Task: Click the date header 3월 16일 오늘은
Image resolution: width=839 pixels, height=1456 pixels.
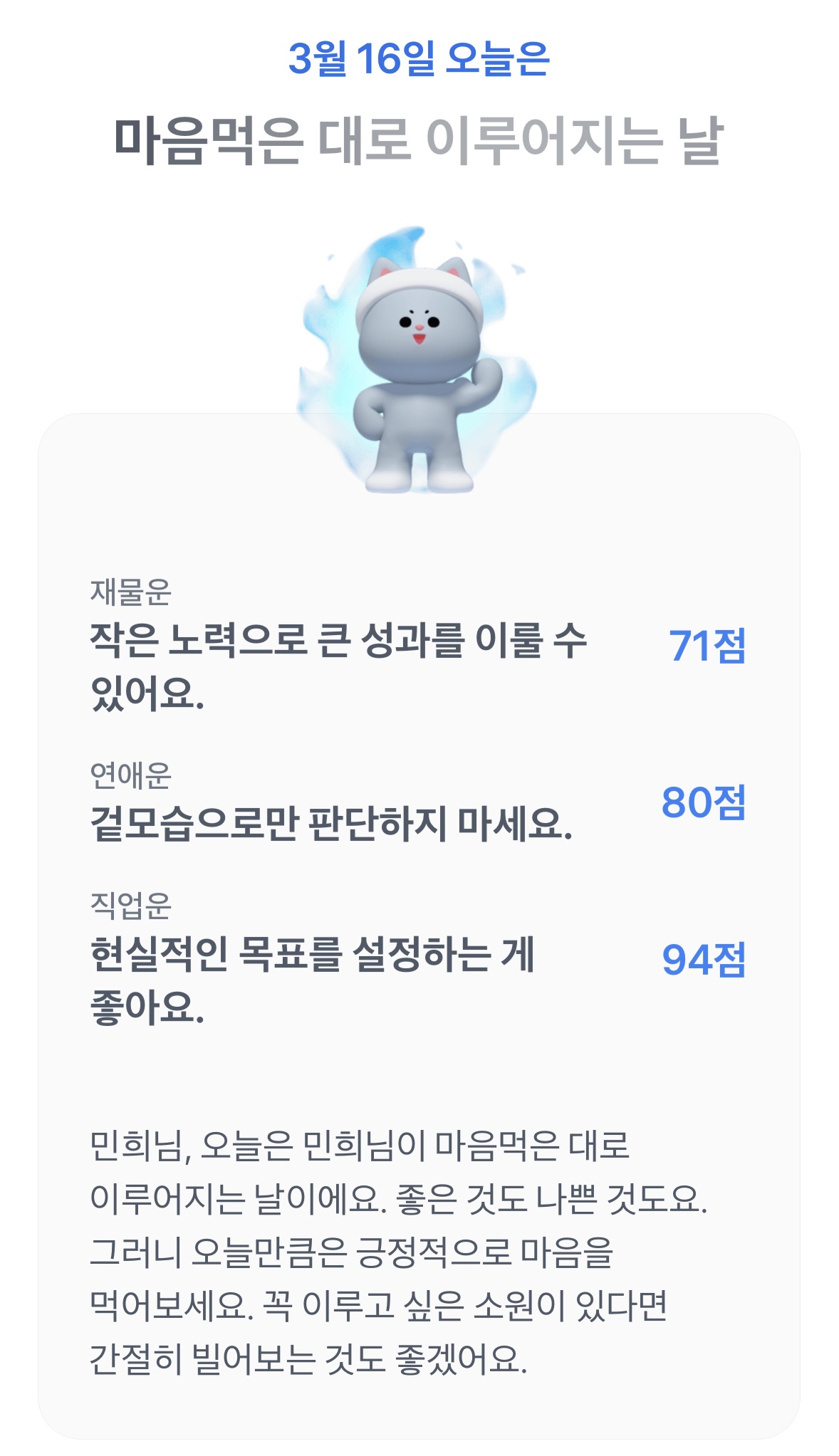Action: [419, 63]
